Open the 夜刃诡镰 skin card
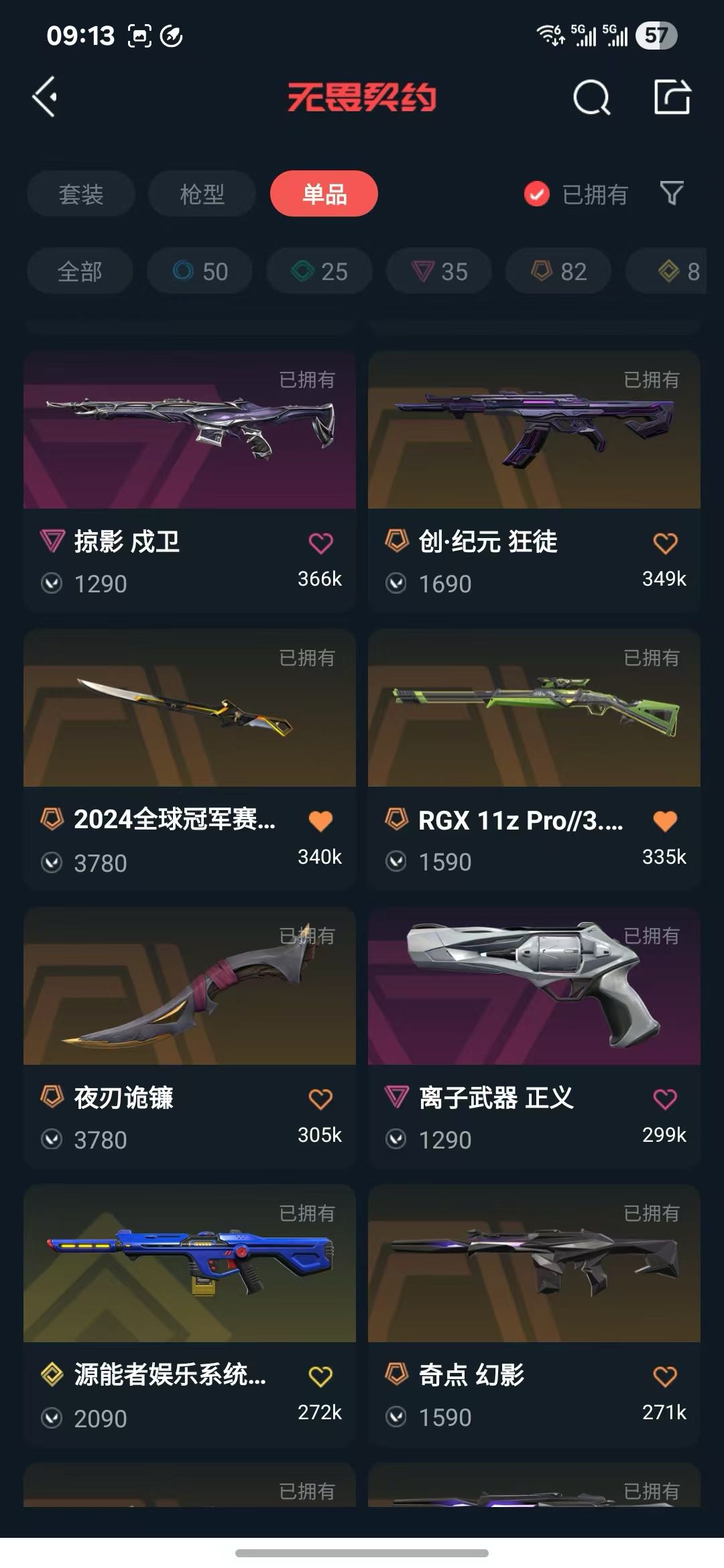 [x=190, y=1037]
